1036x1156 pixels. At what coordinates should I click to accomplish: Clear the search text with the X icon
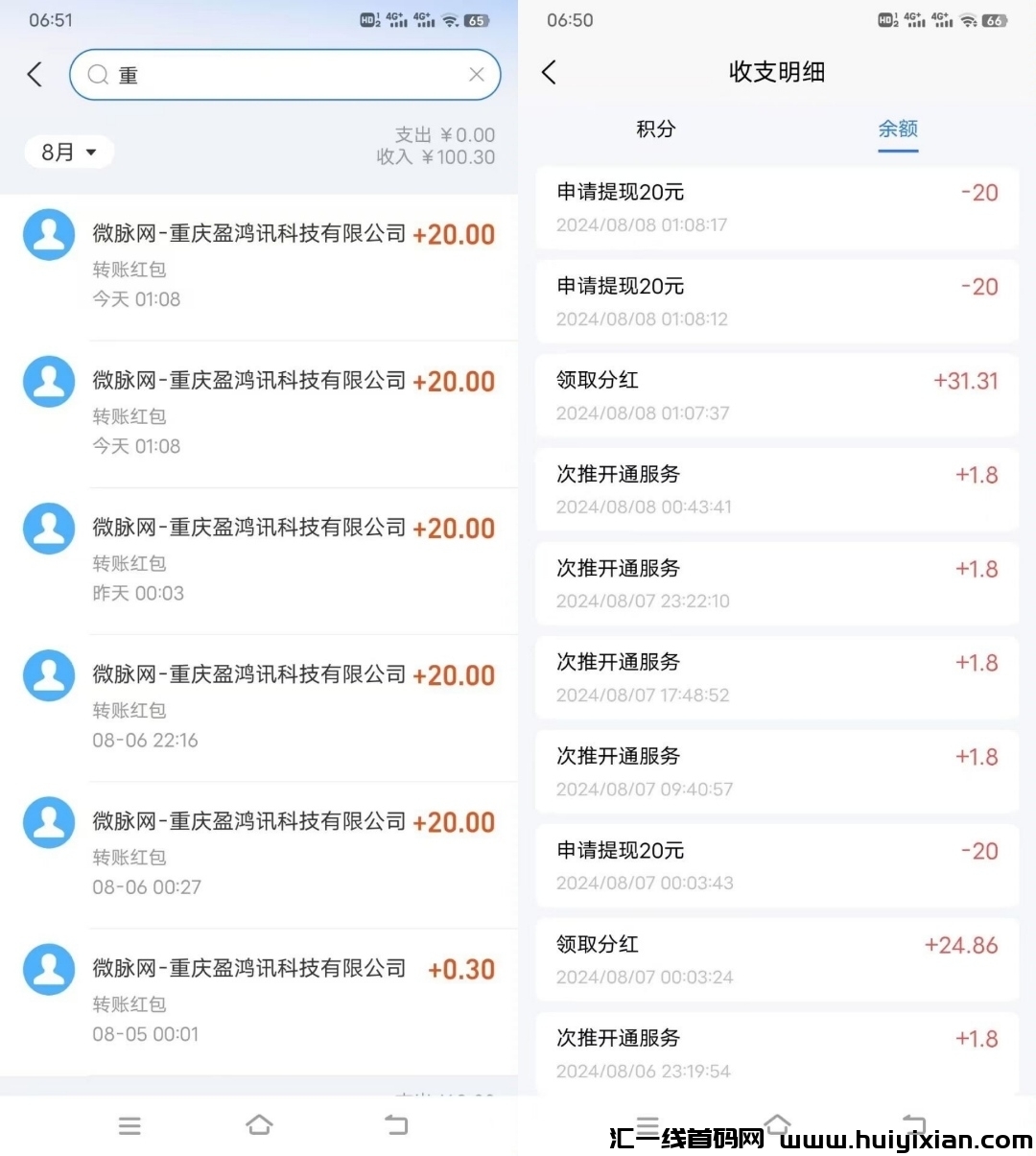(477, 75)
